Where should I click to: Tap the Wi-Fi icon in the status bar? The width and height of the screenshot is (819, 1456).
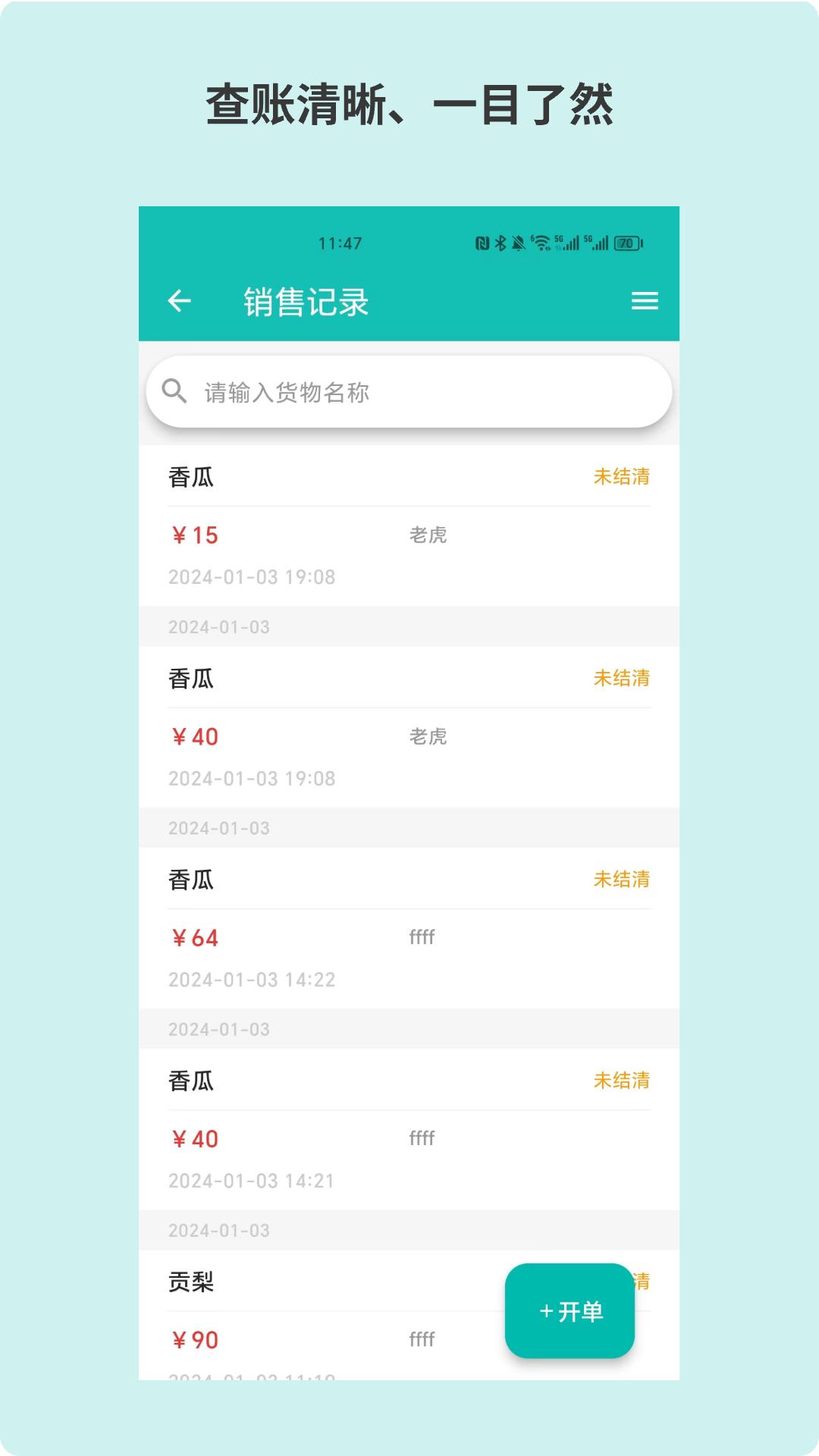[x=541, y=243]
